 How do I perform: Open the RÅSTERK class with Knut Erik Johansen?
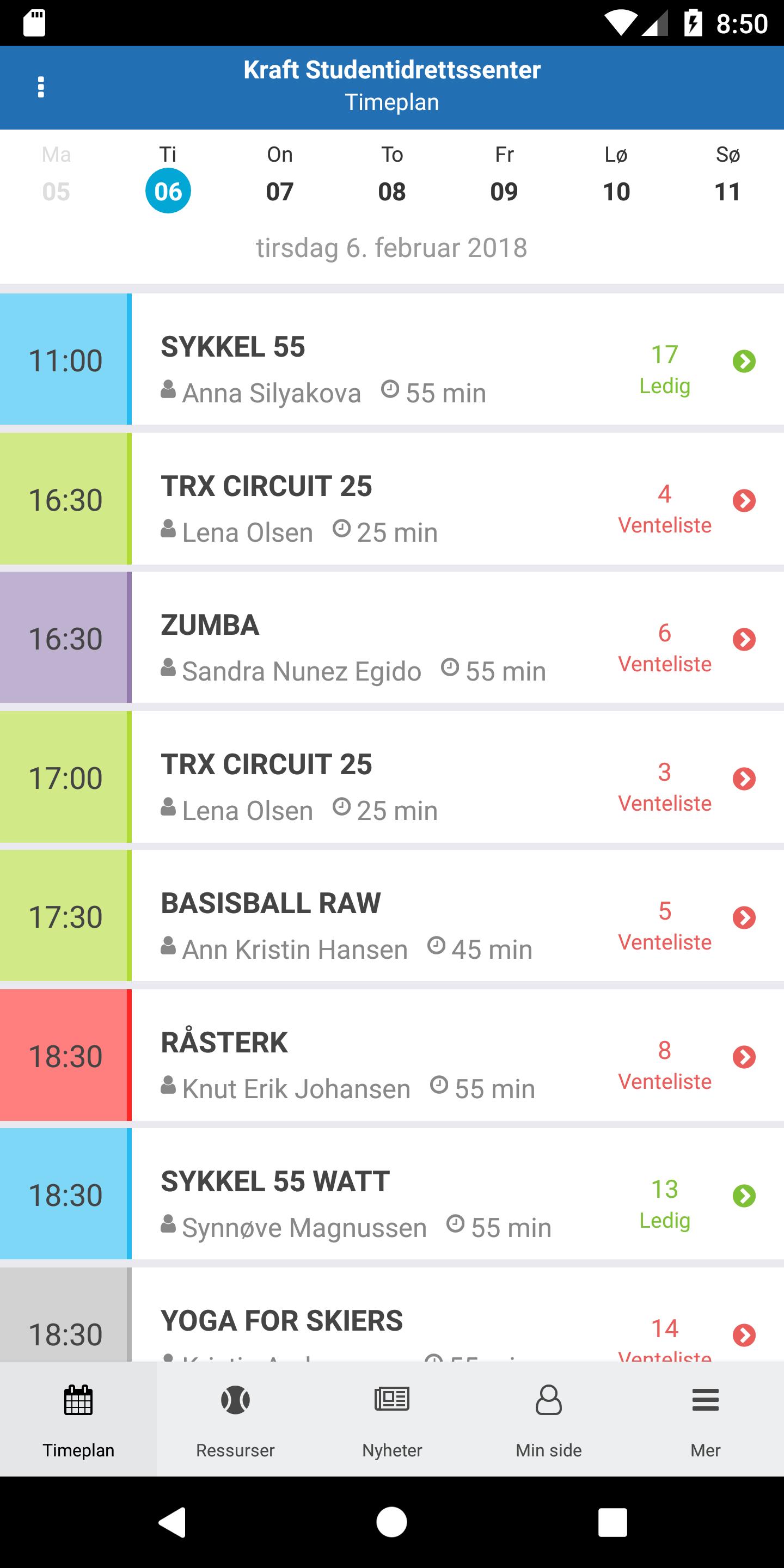click(392, 1055)
